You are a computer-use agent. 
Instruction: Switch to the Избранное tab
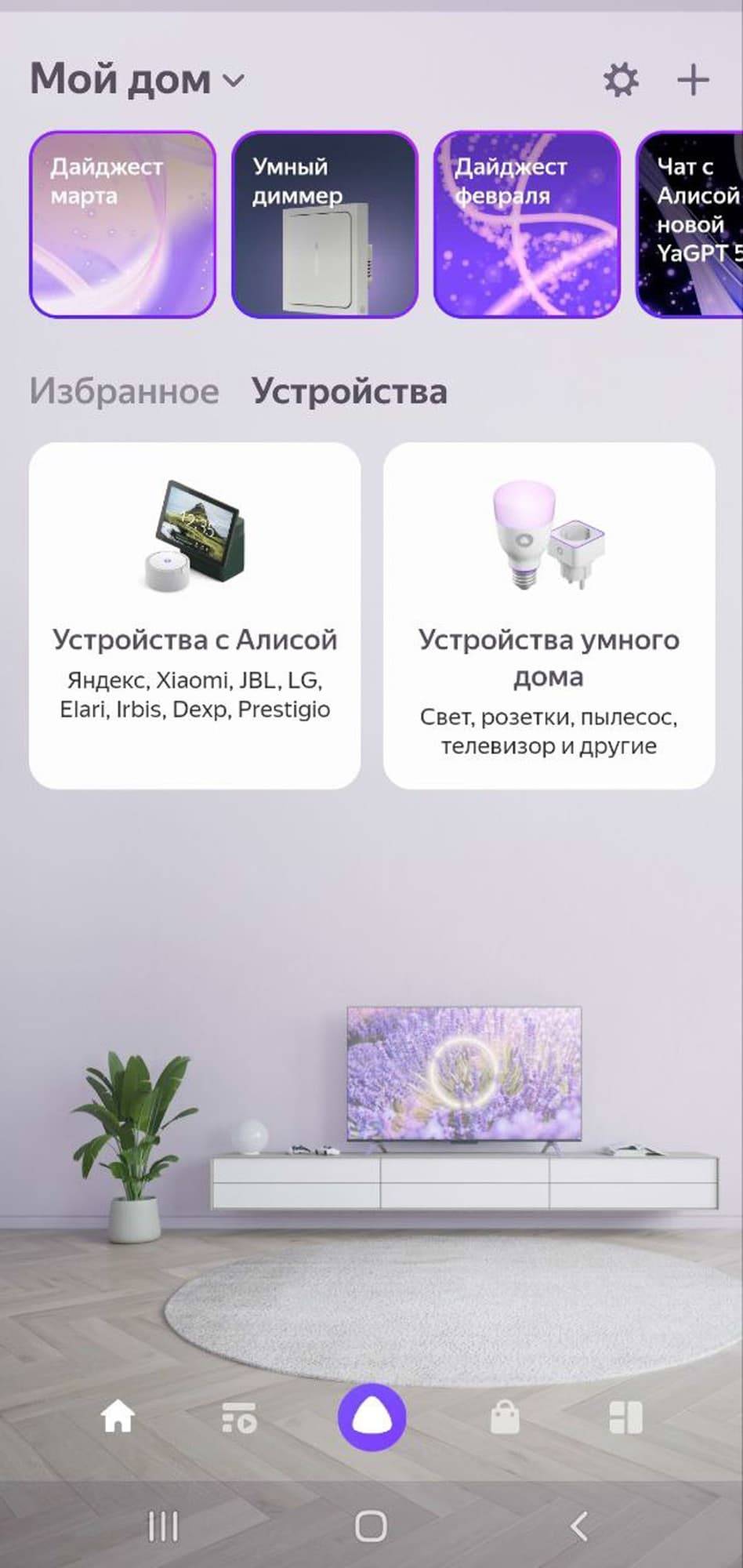[124, 391]
